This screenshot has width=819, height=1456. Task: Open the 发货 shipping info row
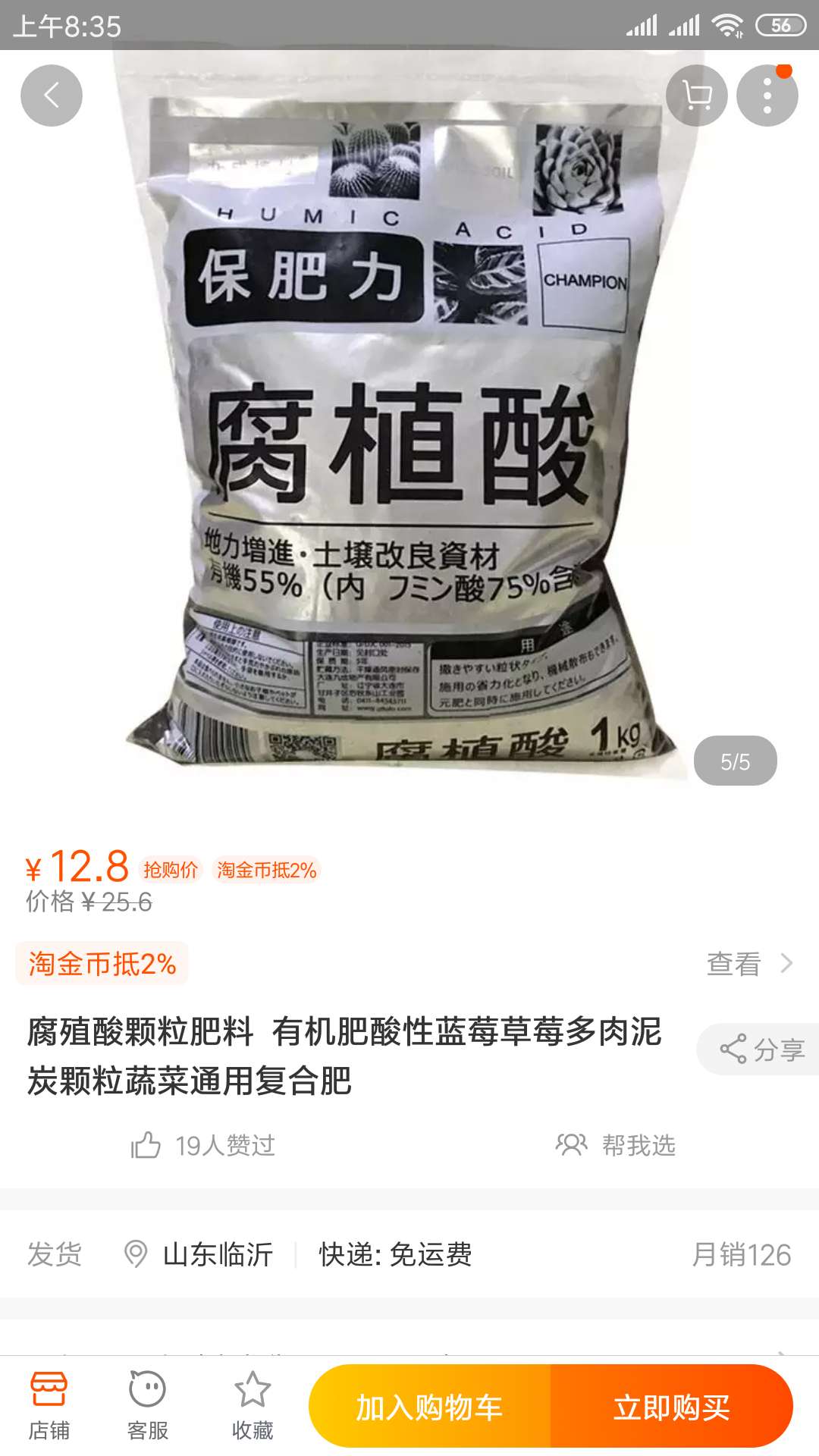(409, 1254)
